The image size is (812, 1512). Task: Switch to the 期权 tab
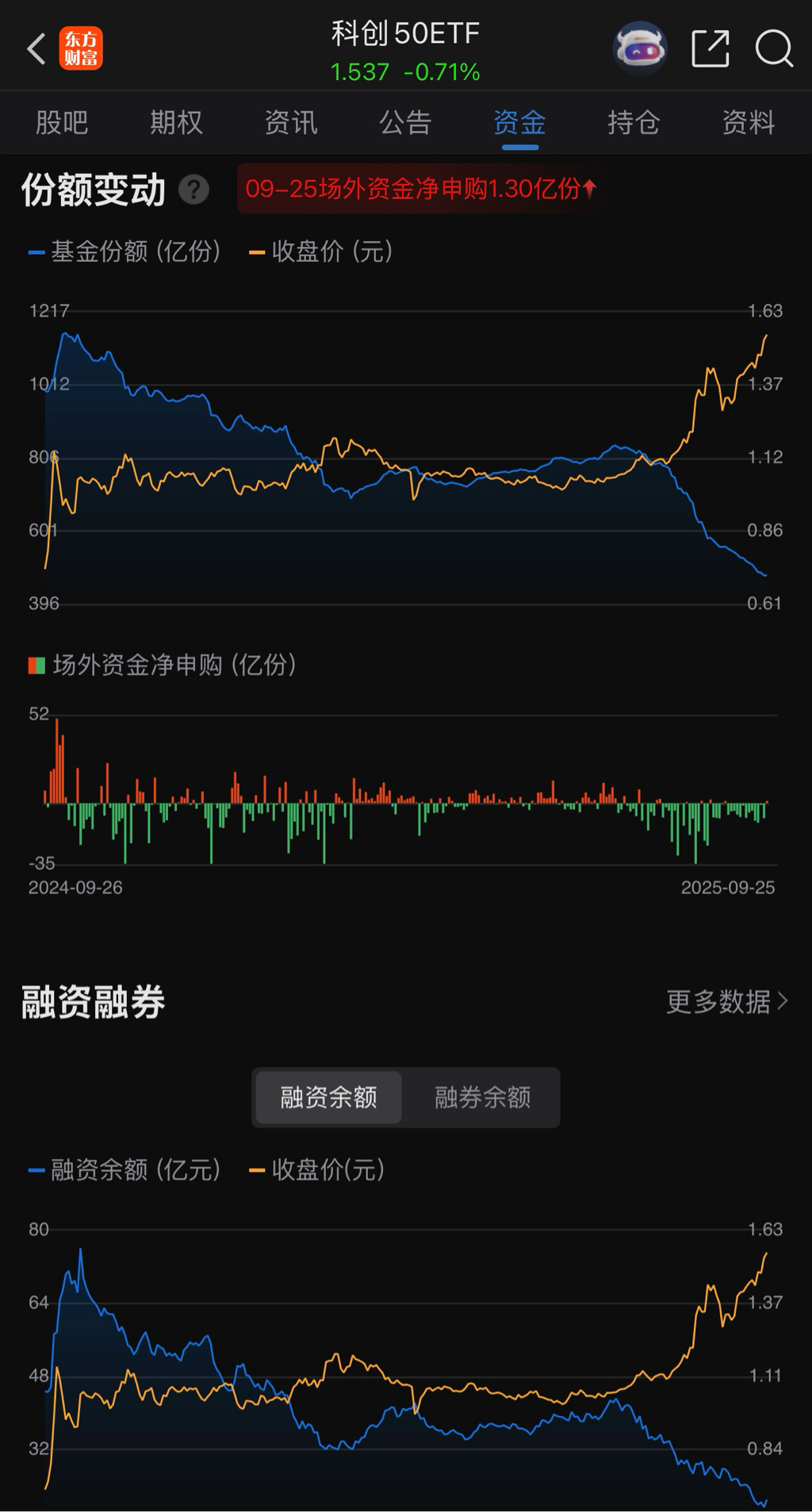pos(176,123)
